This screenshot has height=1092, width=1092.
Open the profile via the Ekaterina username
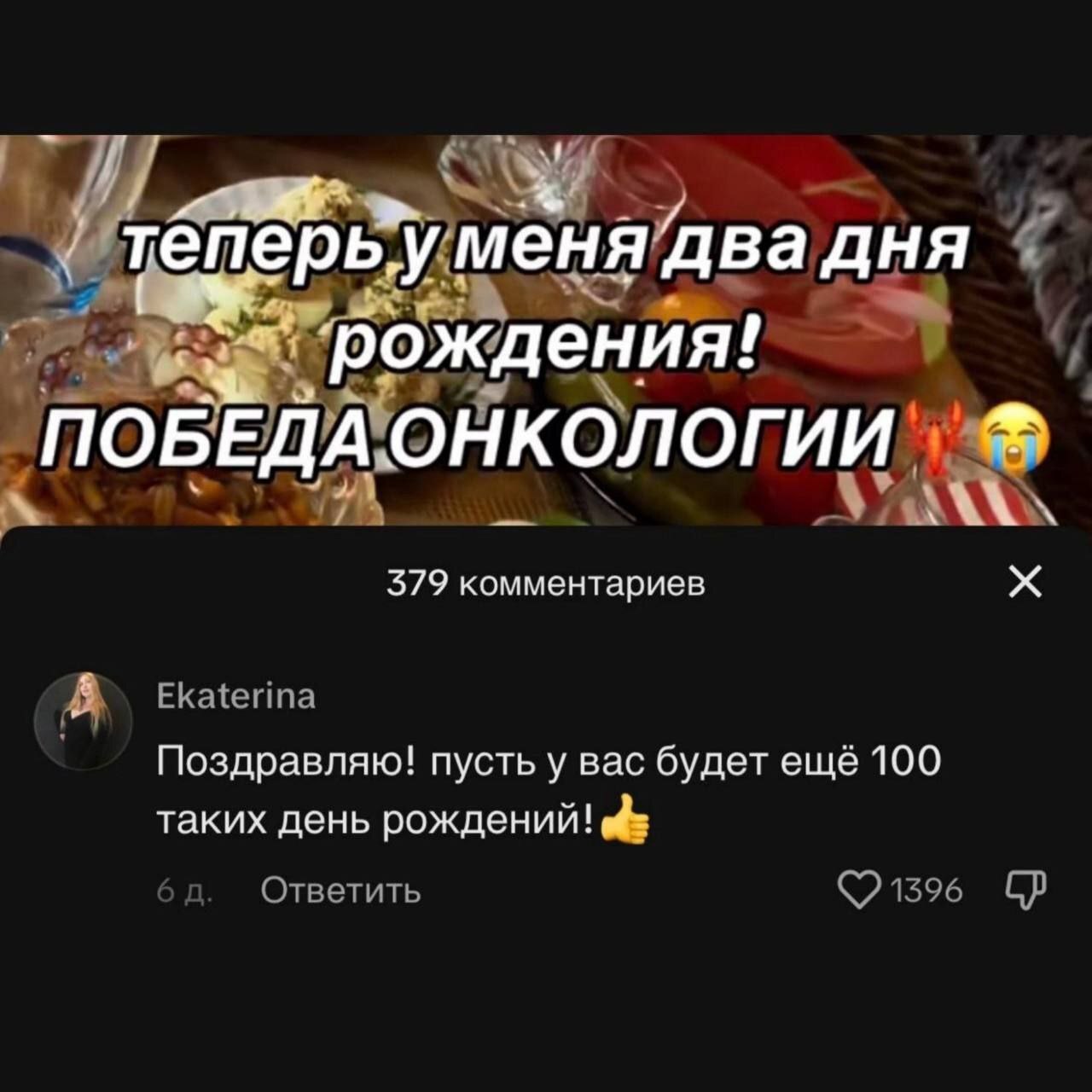236,696
